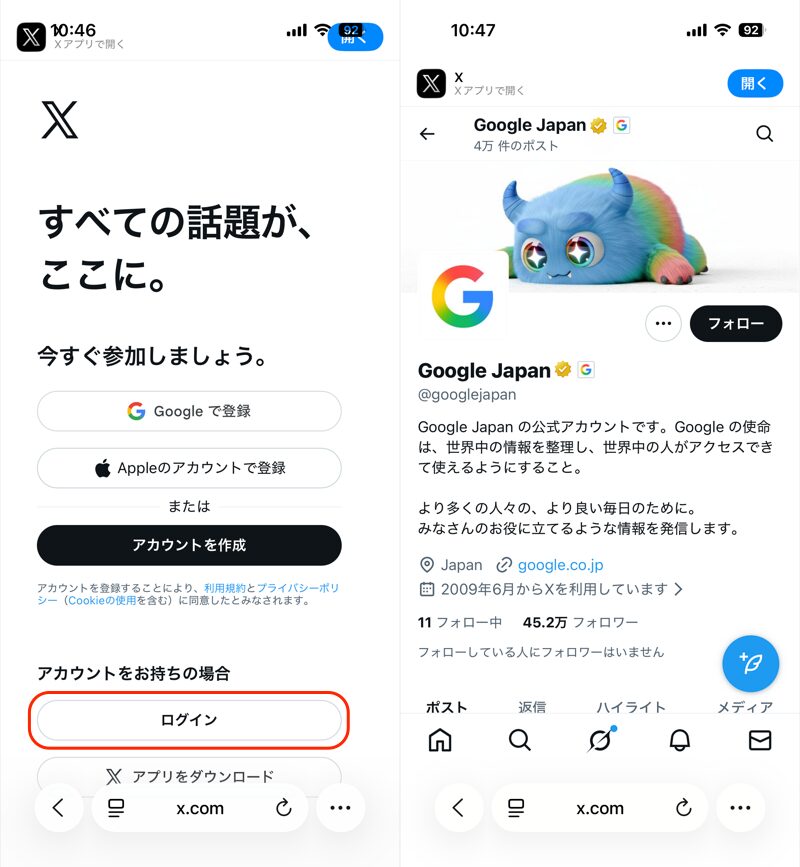Tap 開く to open X app on profile page
800x867 pixels.
click(754, 84)
